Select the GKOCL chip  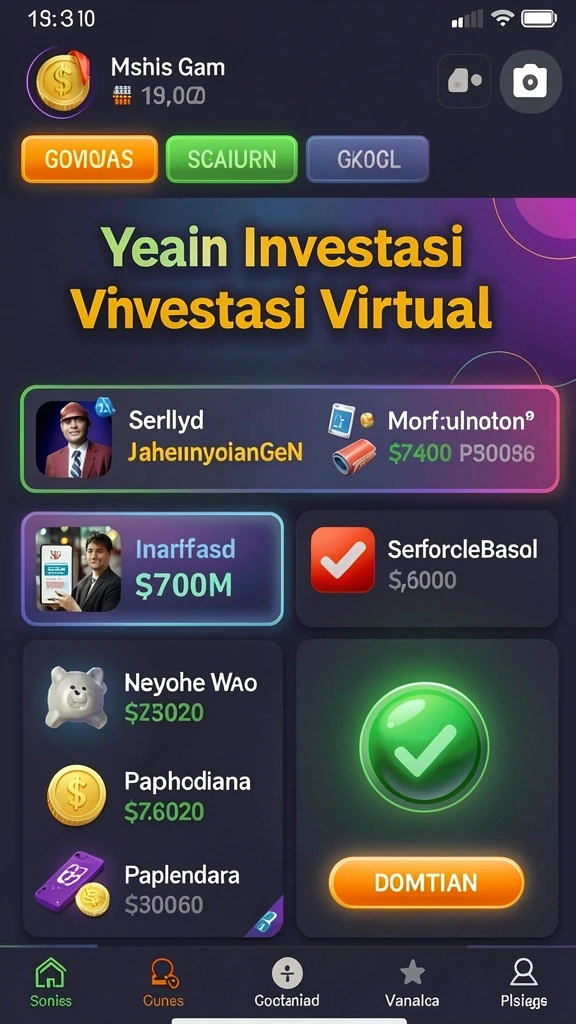click(x=368, y=159)
